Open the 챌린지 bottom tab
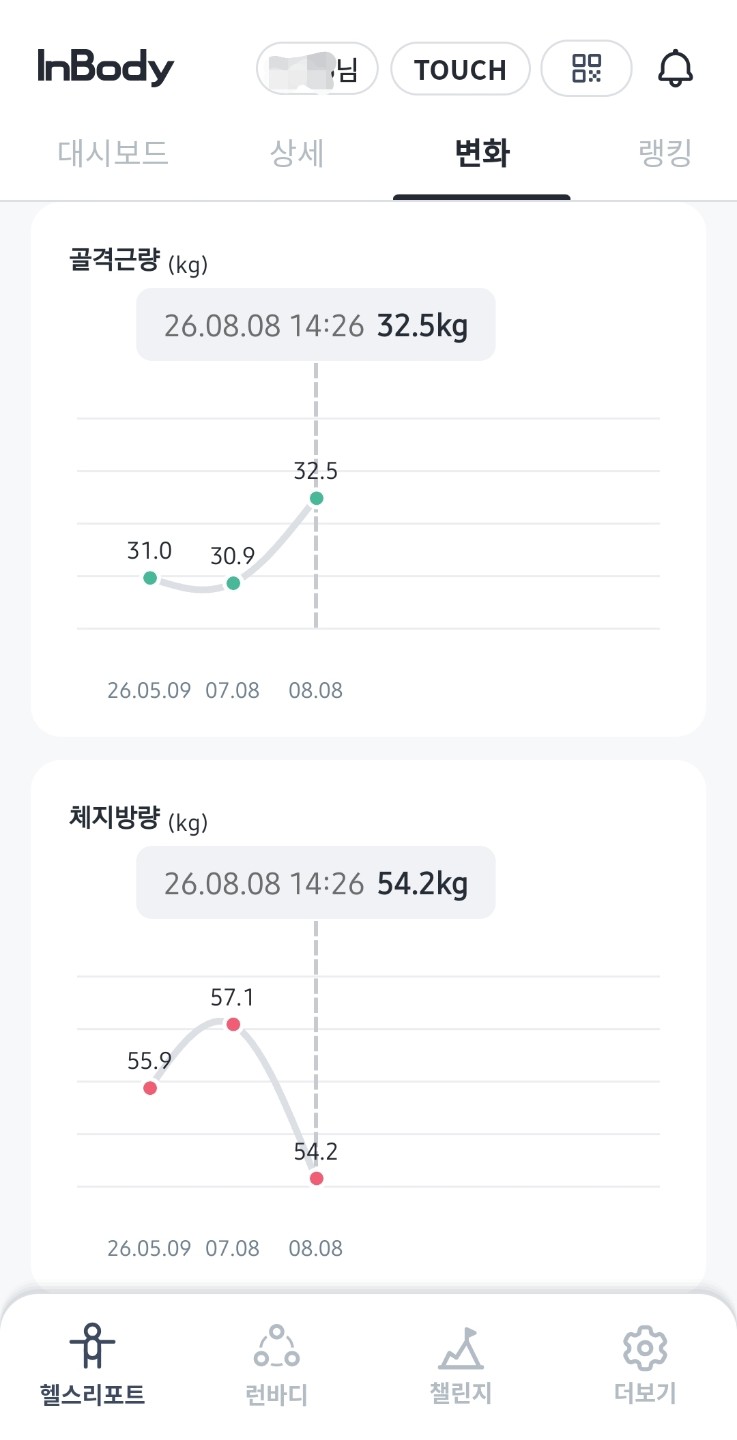737x1440 pixels. click(461, 1364)
